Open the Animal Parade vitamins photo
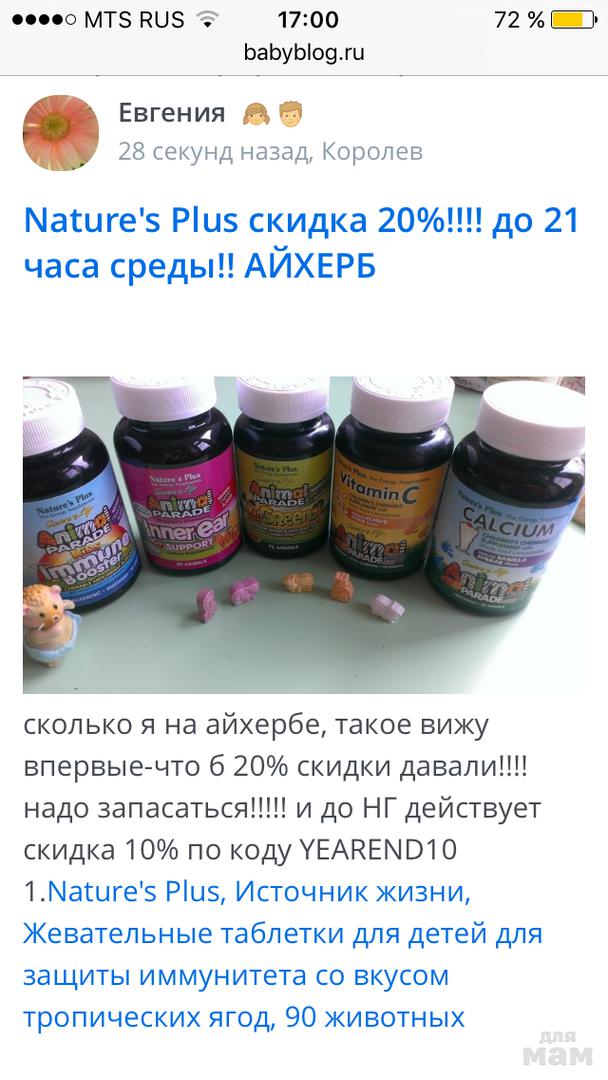 [303, 534]
